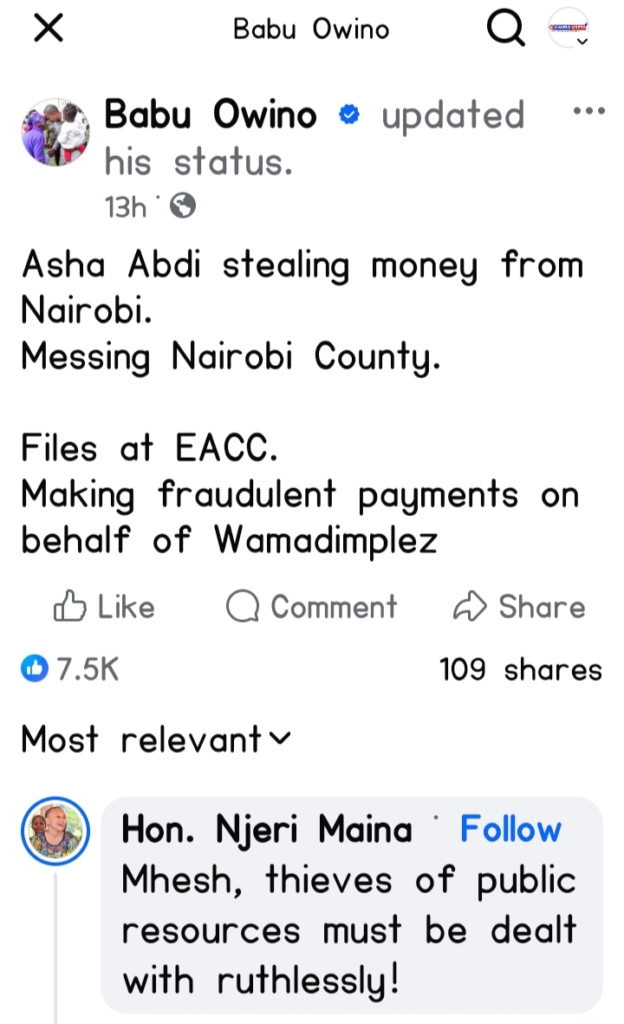Comment on Babu Owino's status
This screenshot has height=1024, width=624.
pyautogui.click(x=311, y=607)
